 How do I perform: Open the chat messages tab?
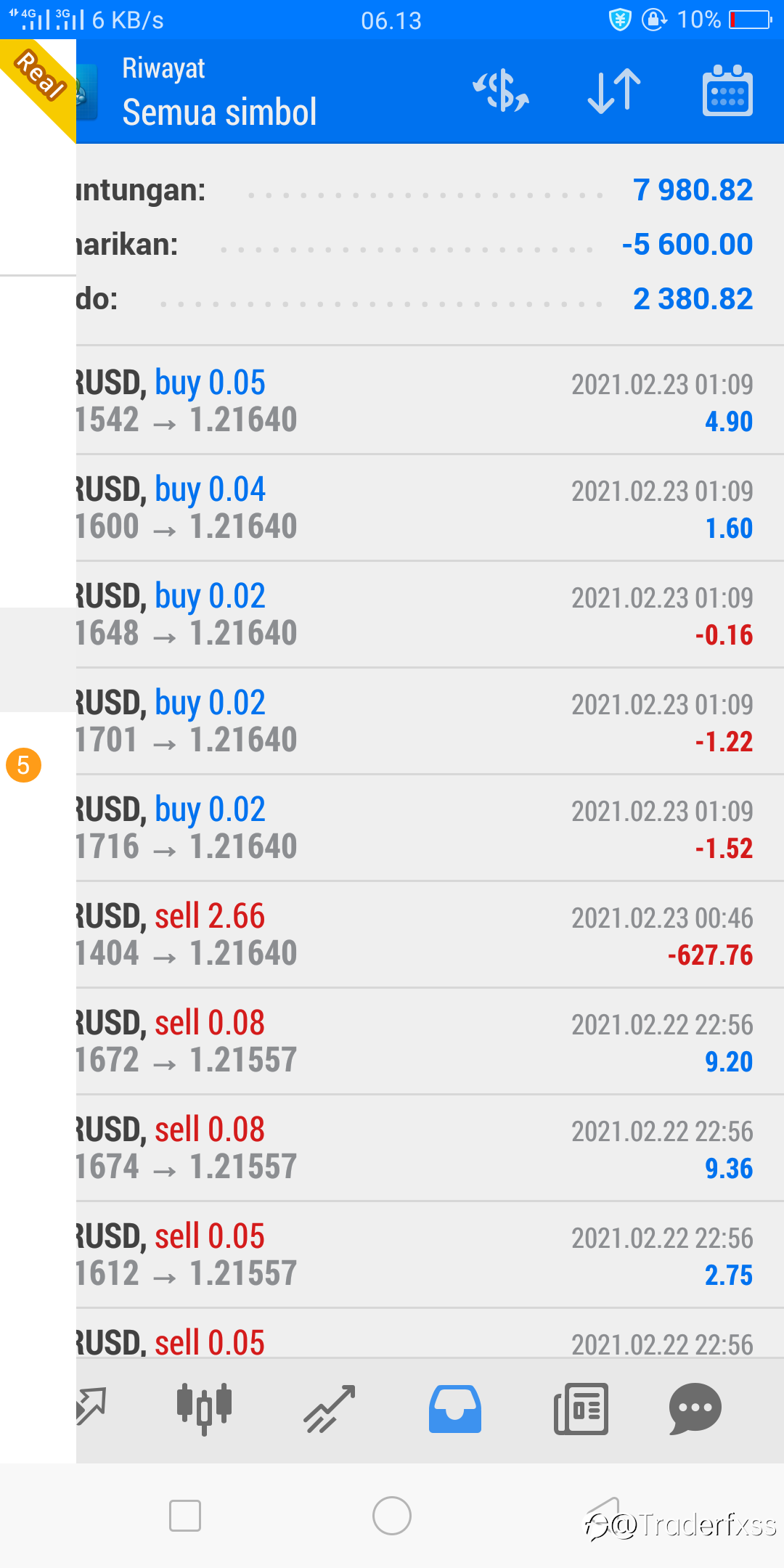pos(695,1408)
